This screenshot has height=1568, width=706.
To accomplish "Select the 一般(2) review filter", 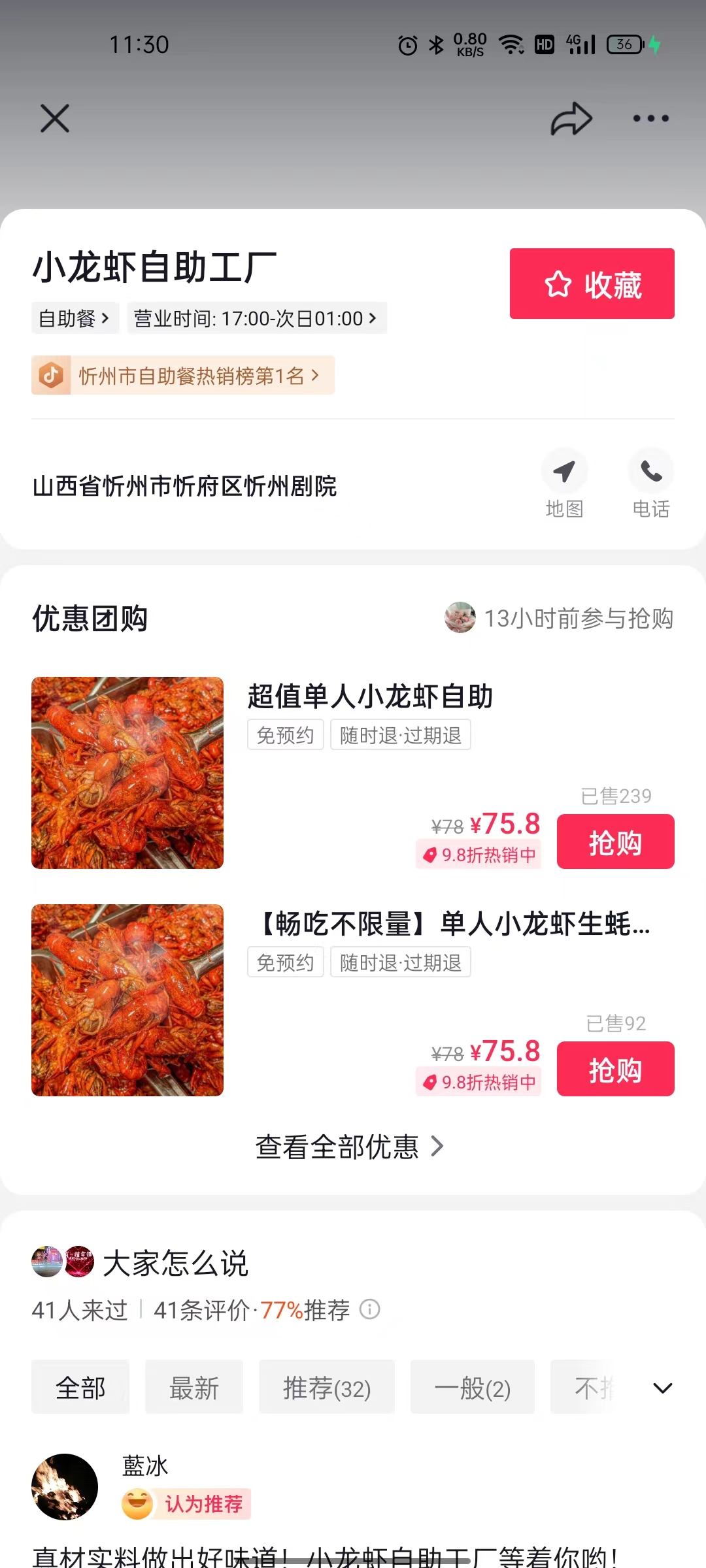I will coord(473,1387).
